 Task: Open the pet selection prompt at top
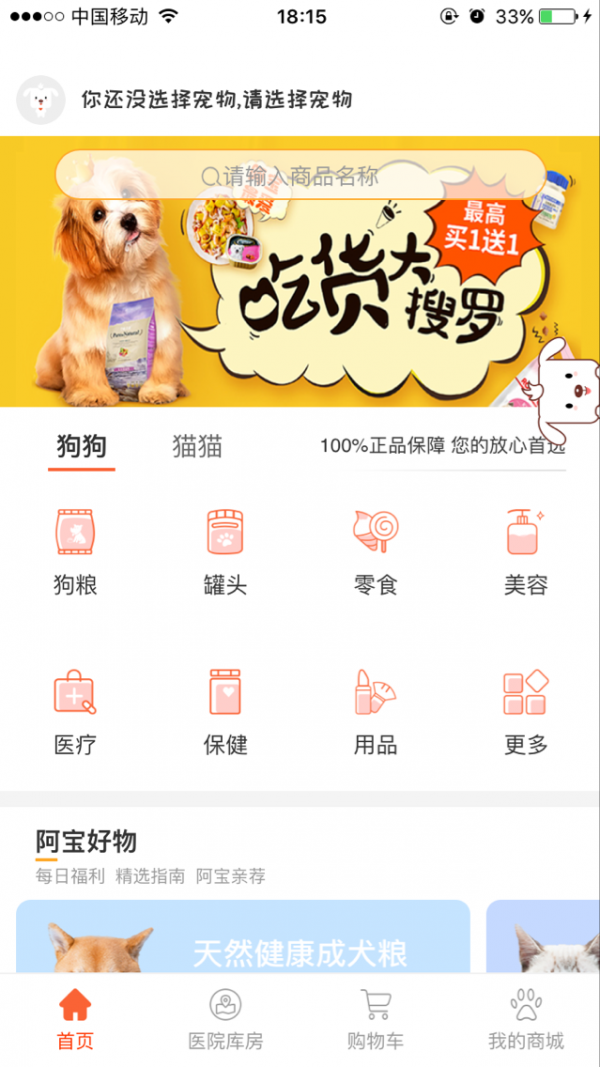[x=216, y=100]
